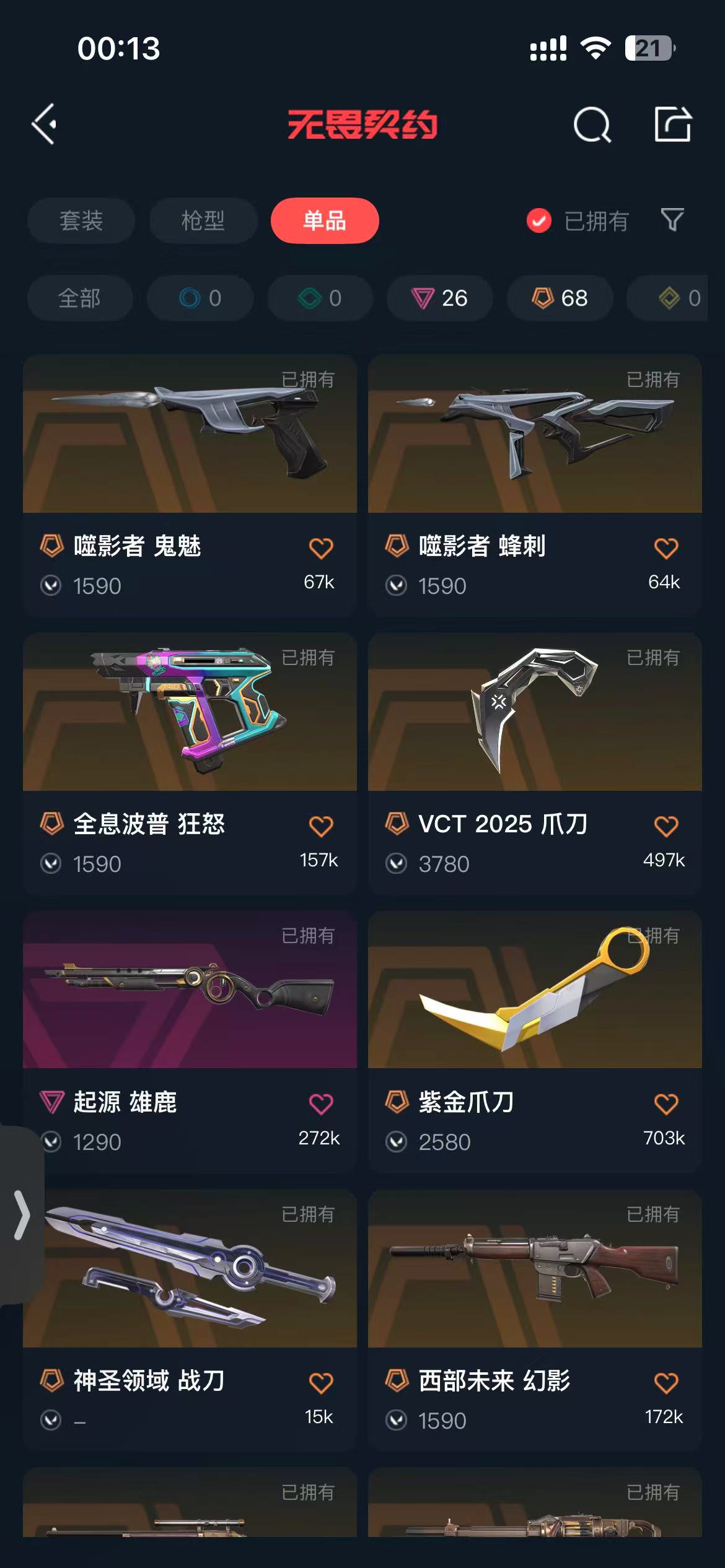
Task: Open the funnel filter options
Action: [x=672, y=220]
